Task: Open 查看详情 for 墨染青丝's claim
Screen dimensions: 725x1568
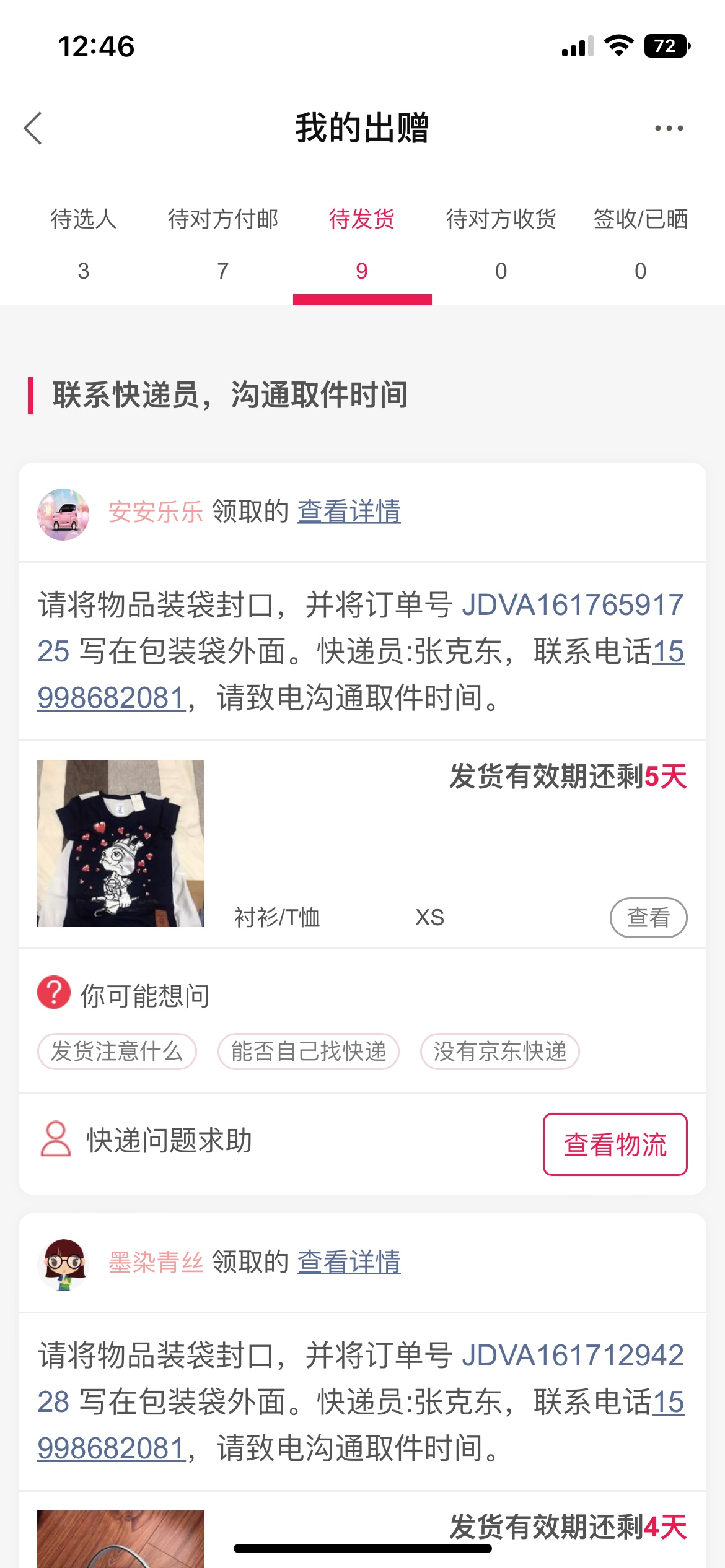Action: pyautogui.click(x=349, y=1263)
